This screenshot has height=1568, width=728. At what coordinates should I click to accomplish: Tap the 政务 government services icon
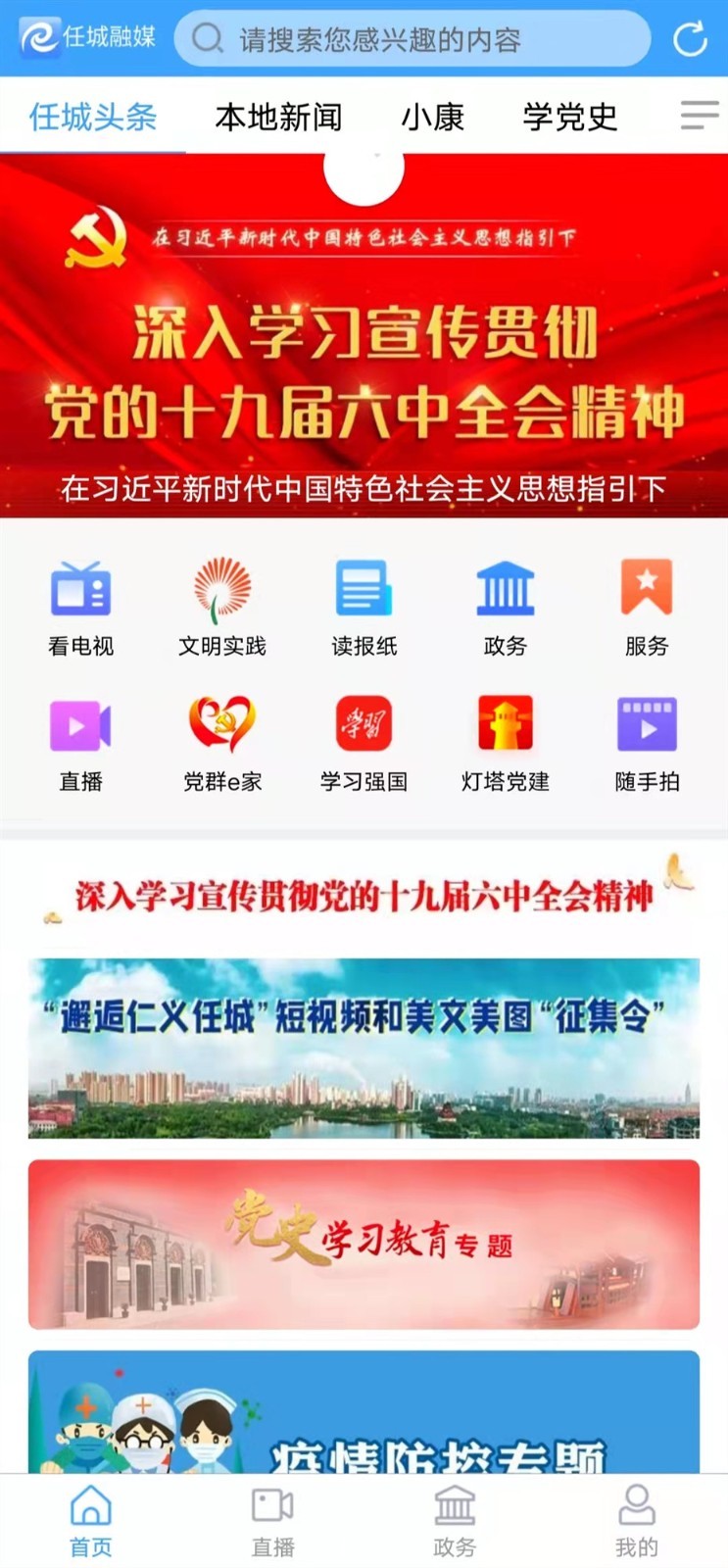[x=505, y=603]
